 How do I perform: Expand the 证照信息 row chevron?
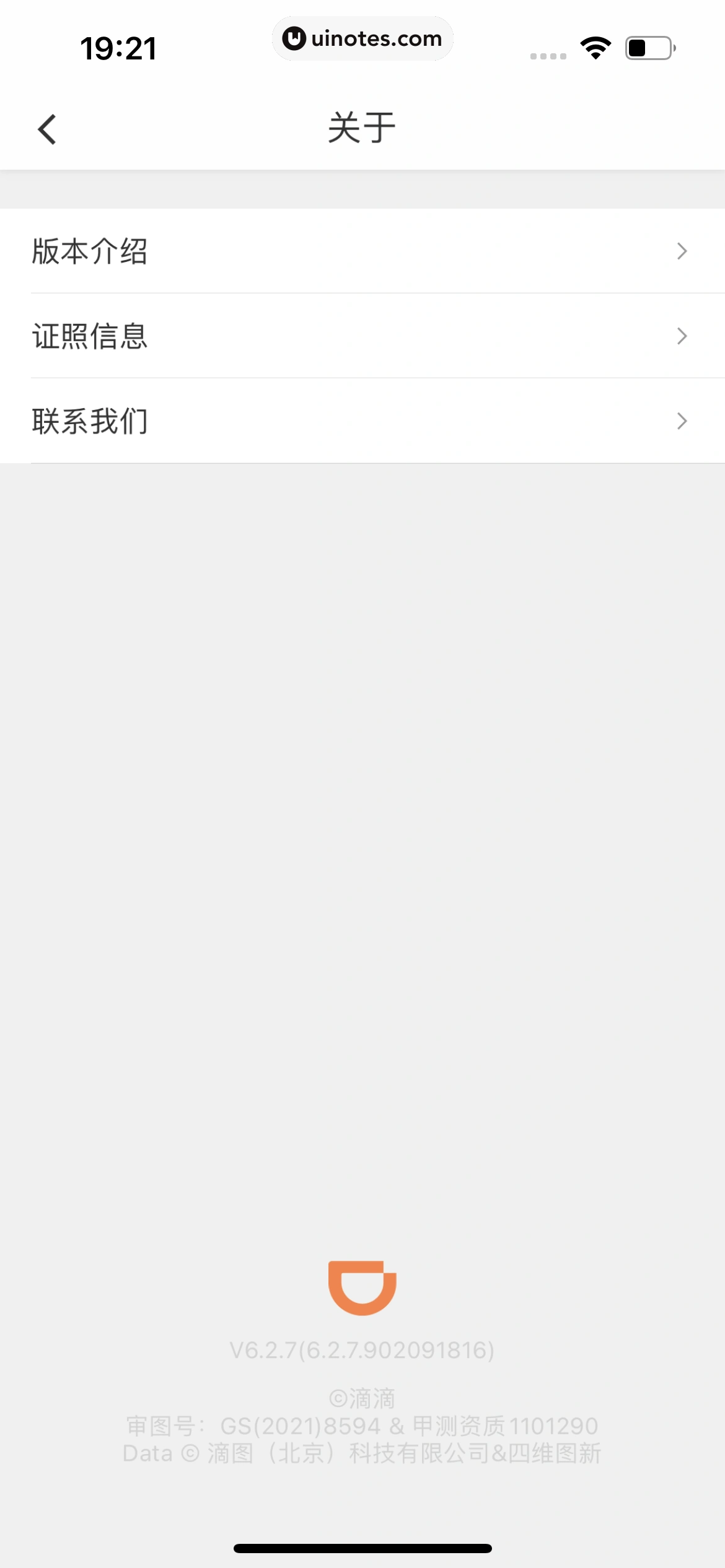pyautogui.click(x=682, y=336)
